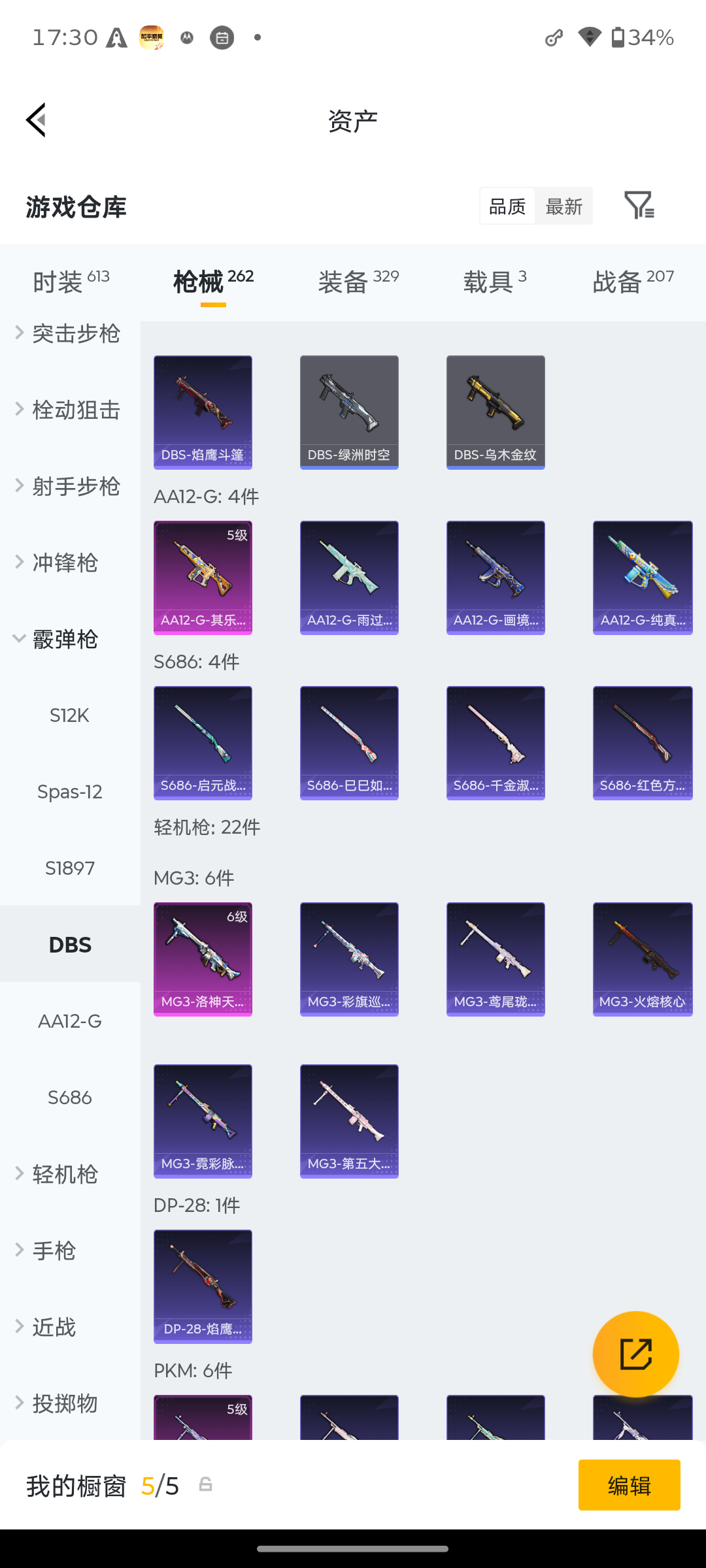This screenshot has width=706, height=1568.
Task: Sort by 最新
Action: click(563, 206)
